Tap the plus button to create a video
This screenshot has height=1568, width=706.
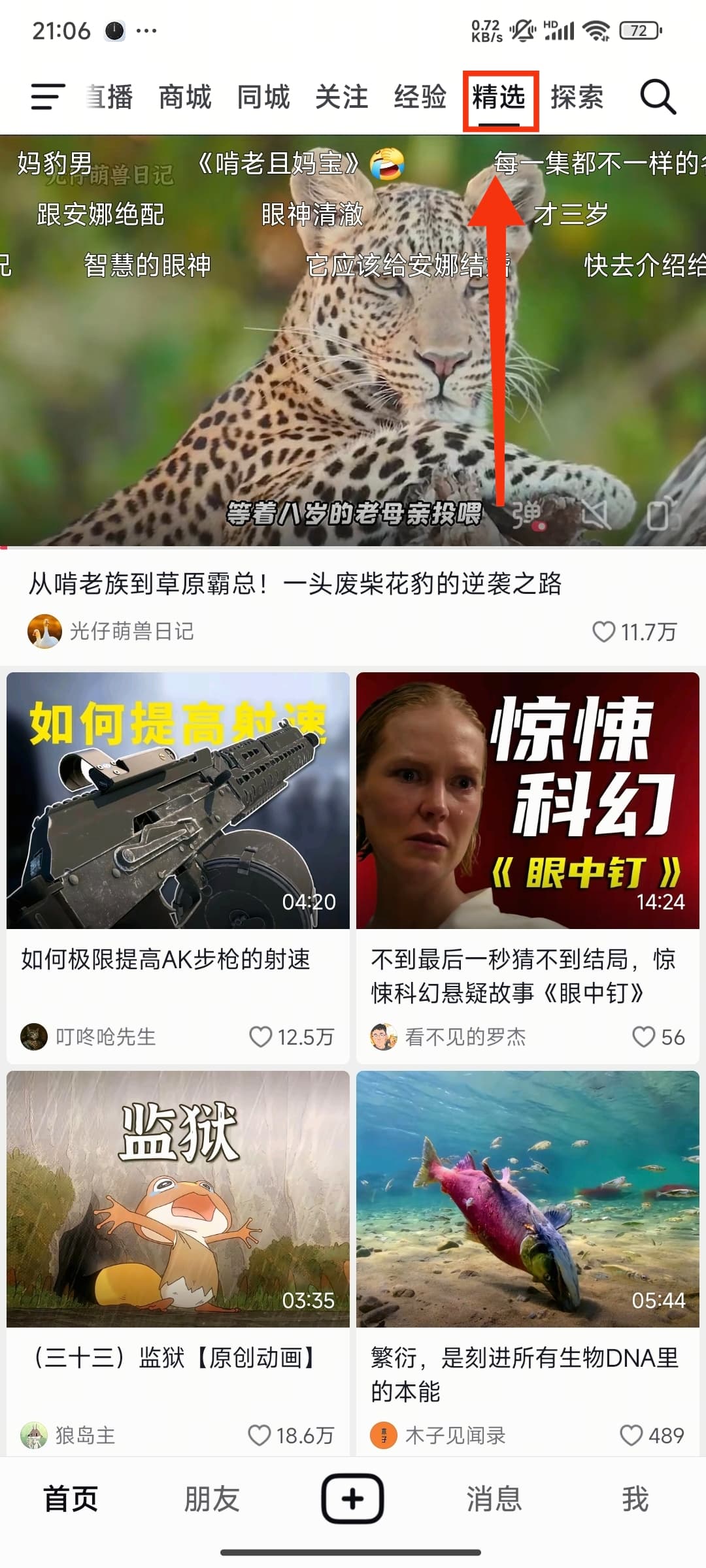352,1498
